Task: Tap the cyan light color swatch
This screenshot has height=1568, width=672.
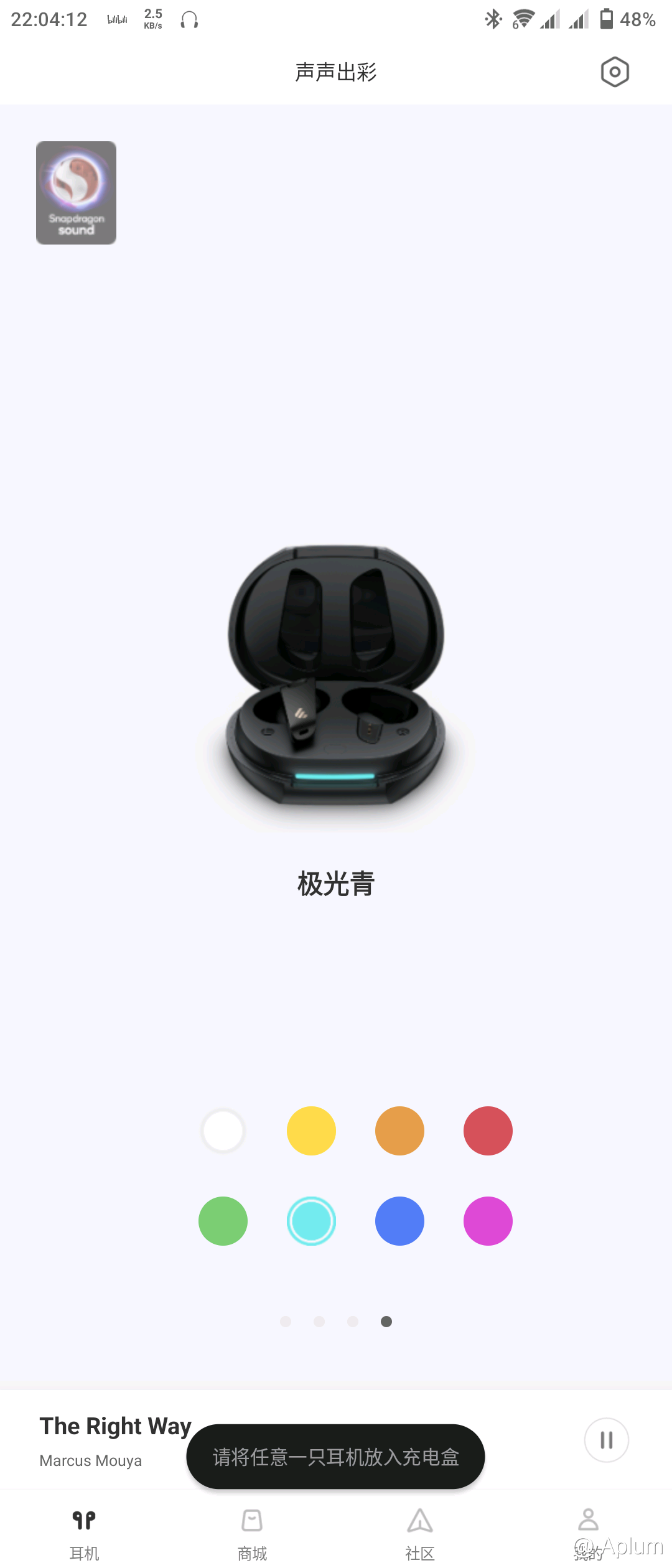Action: 311,1221
